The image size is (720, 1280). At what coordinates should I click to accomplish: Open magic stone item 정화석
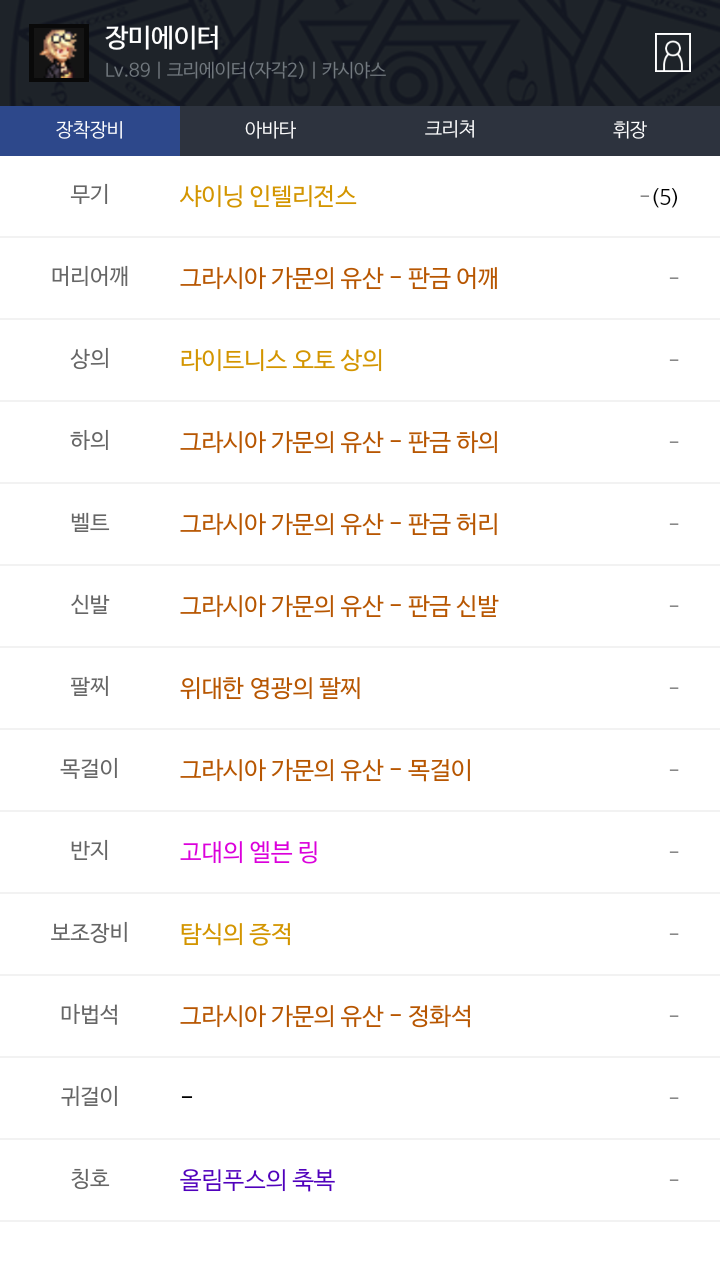tap(326, 1016)
